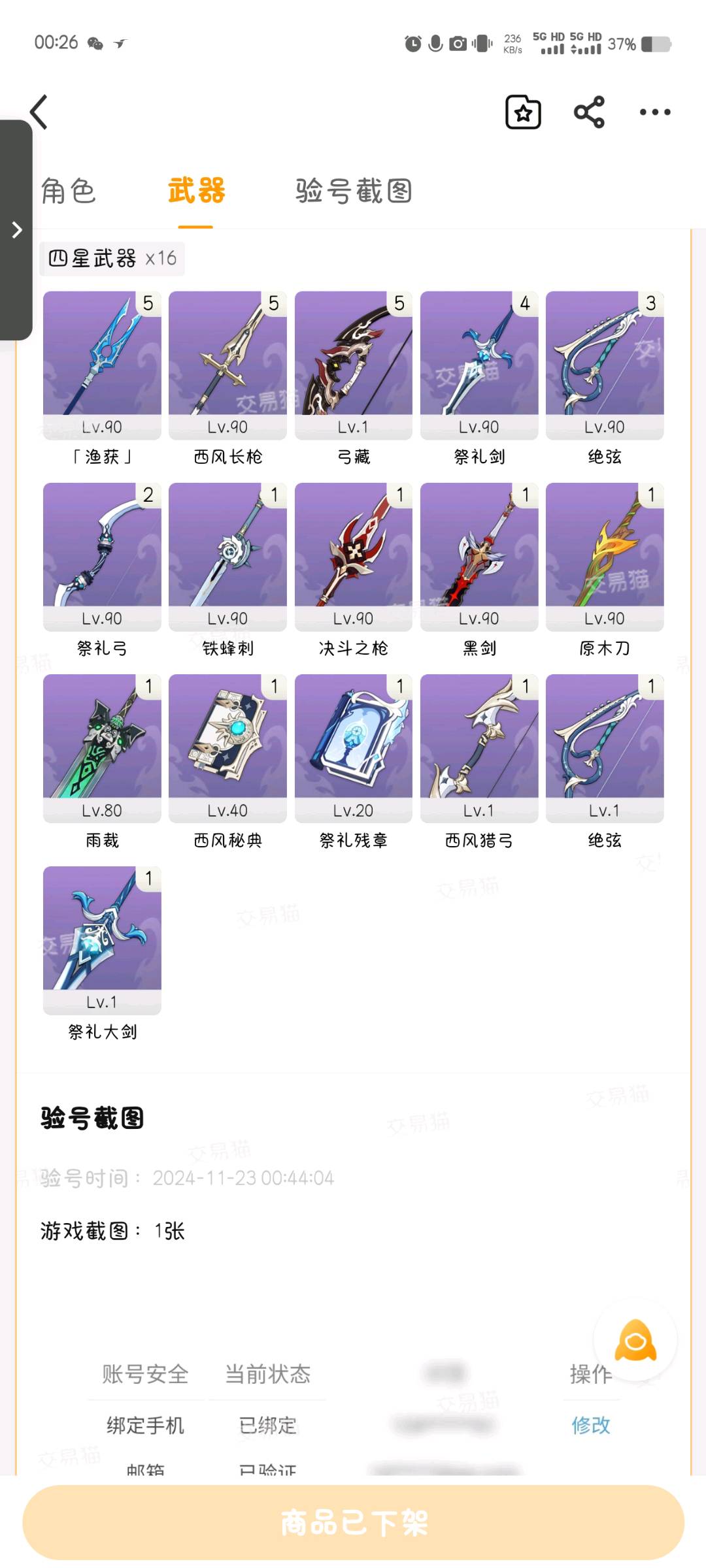Select the 武器 tab
The image size is (706, 1568).
(x=196, y=191)
